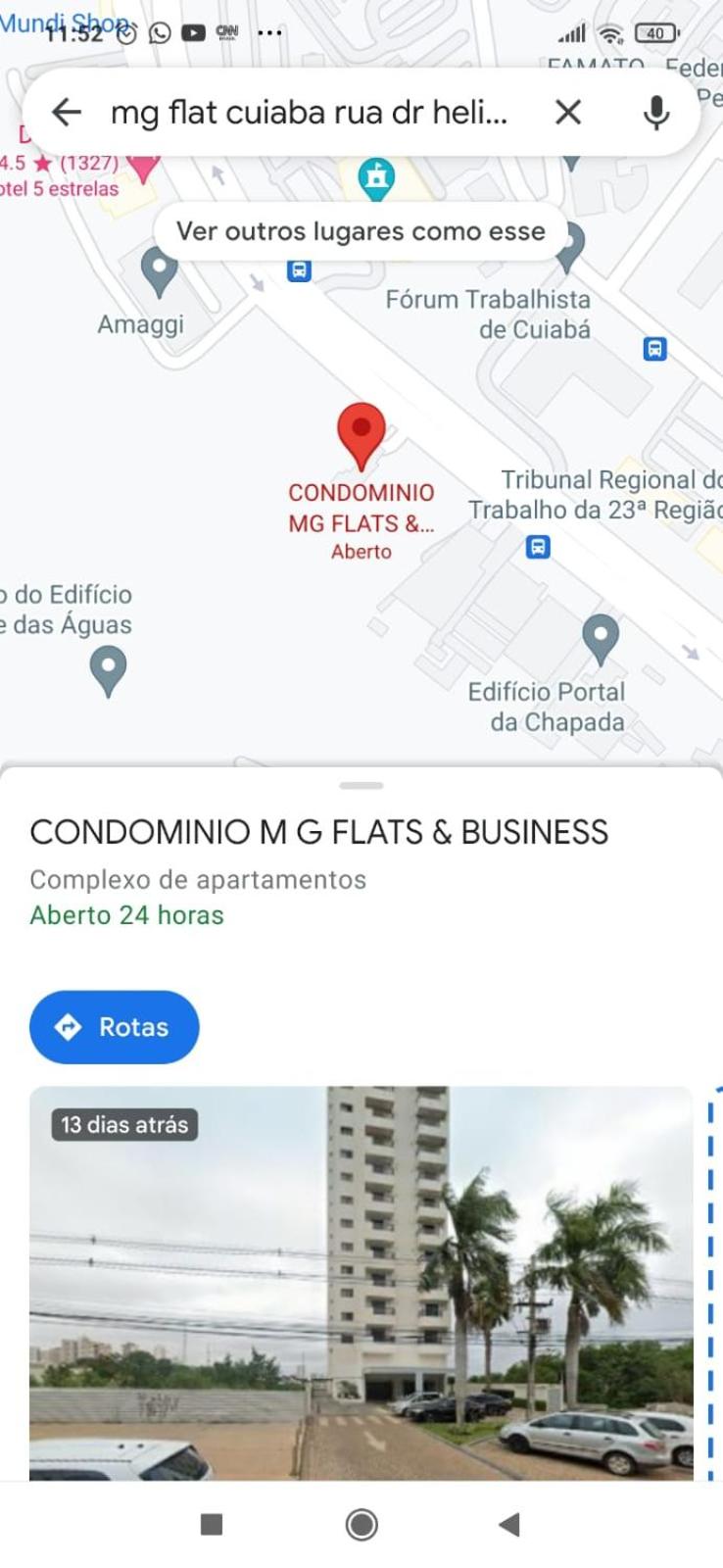
Task: Open the Edifício Portal da Chapada marker
Action: tap(600, 638)
